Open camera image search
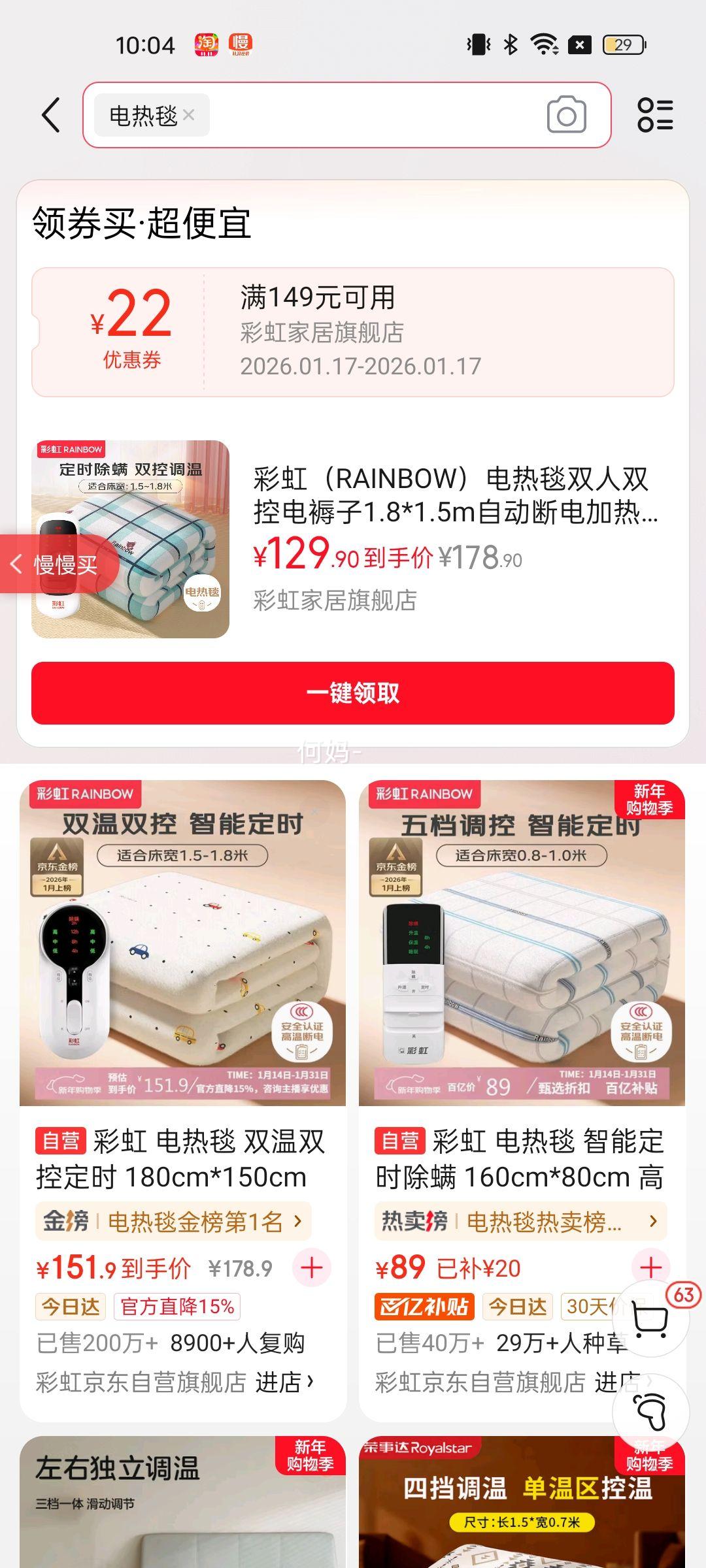This screenshot has height=1568, width=706. point(566,115)
